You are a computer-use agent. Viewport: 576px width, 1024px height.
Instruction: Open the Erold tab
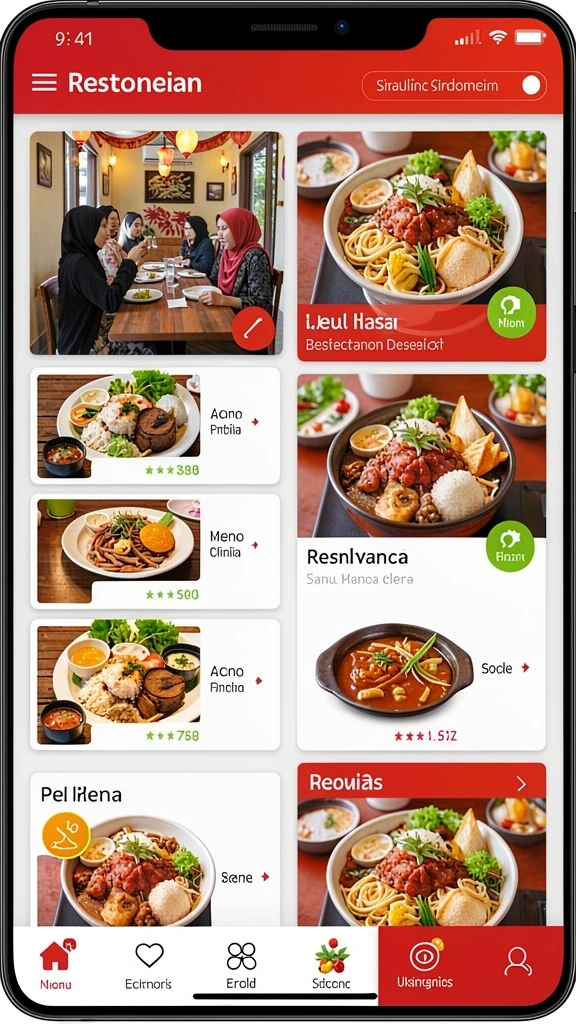click(241, 965)
